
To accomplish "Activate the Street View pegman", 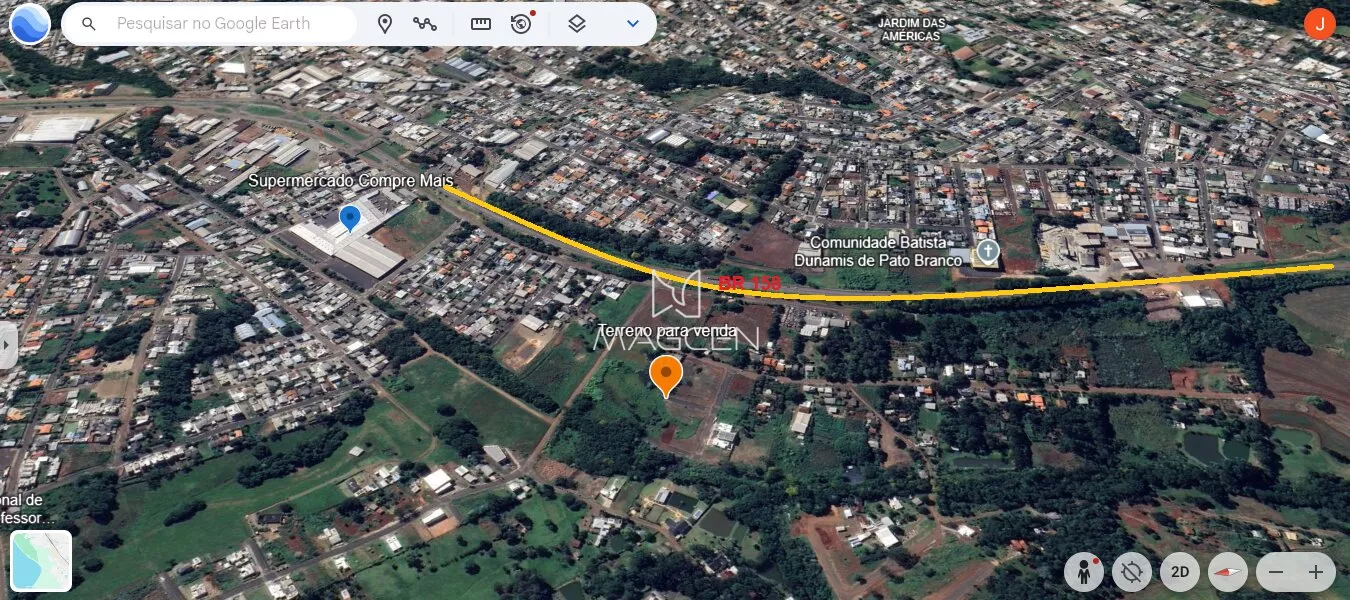I will pyautogui.click(x=1084, y=572).
